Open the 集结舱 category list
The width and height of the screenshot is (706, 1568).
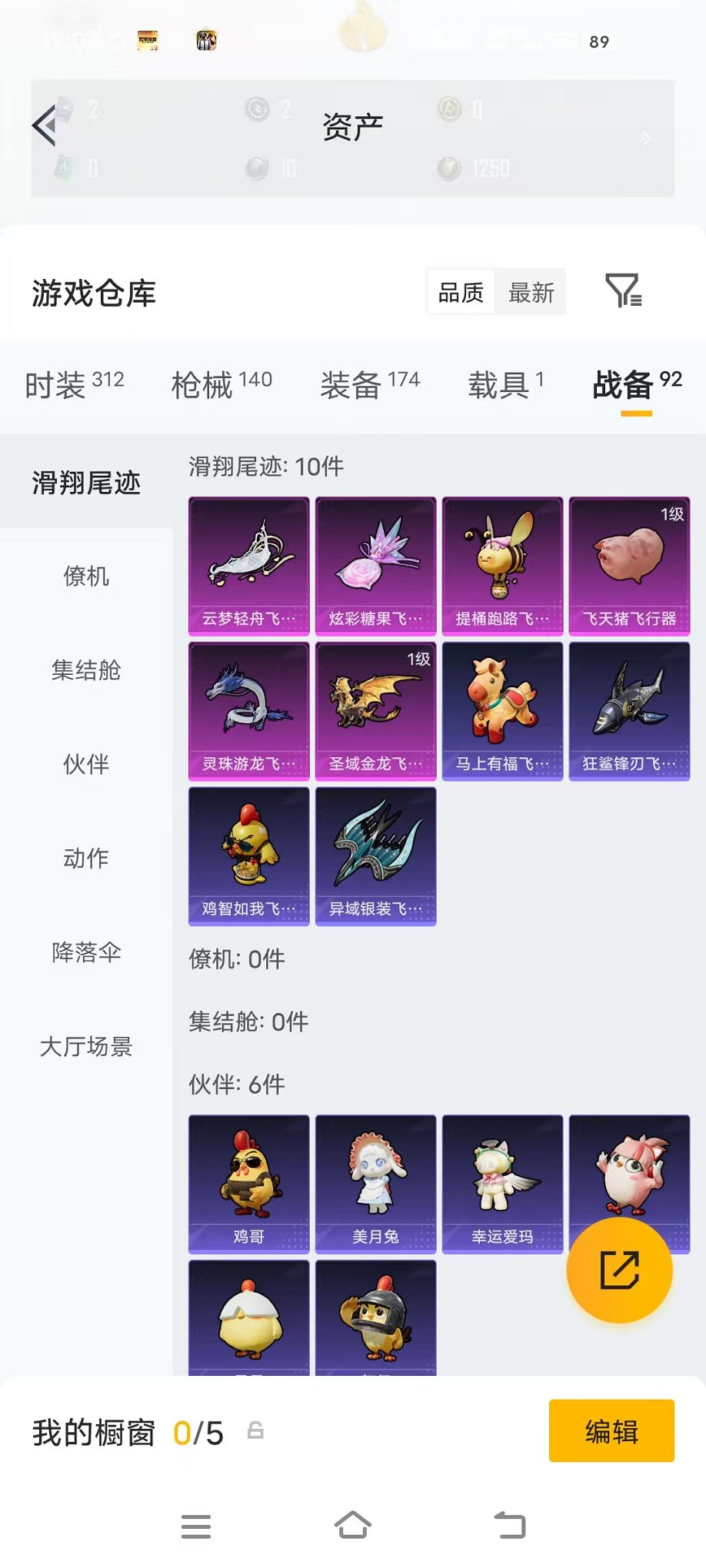pos(85,671)
